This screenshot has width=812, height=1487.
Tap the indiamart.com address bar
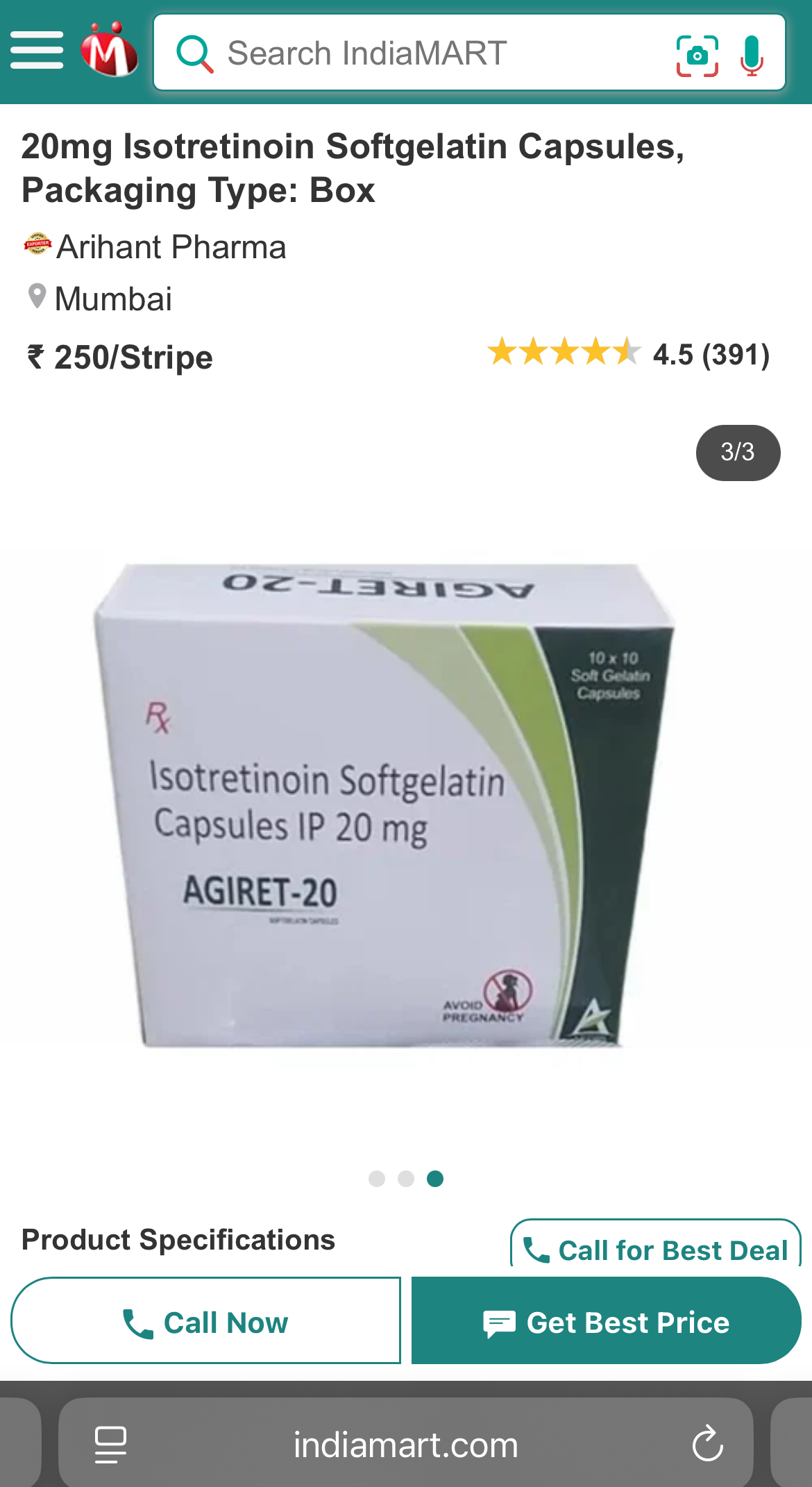[x=405, y=1445]
